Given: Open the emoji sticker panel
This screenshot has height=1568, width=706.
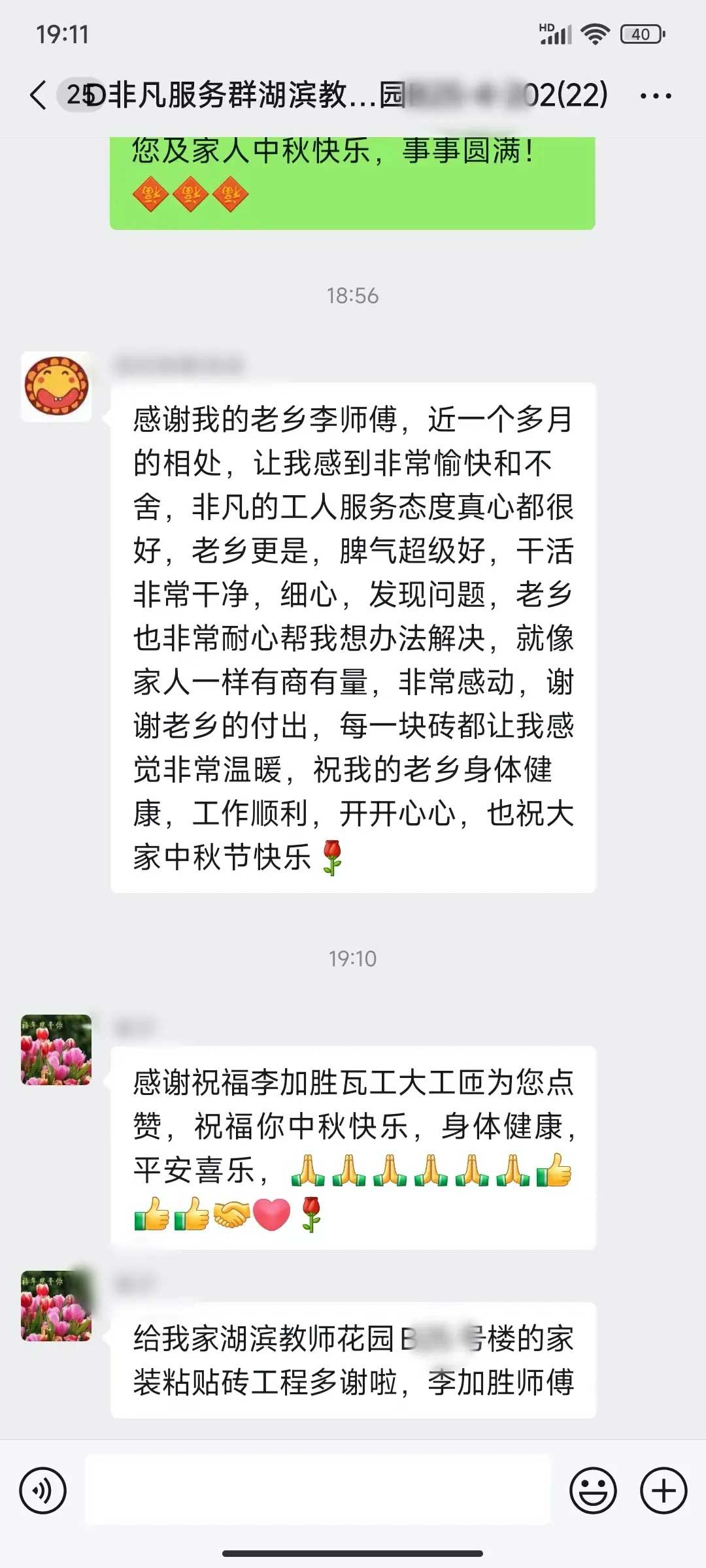Looking at the screenshot, I should [x=593, y=1491].
